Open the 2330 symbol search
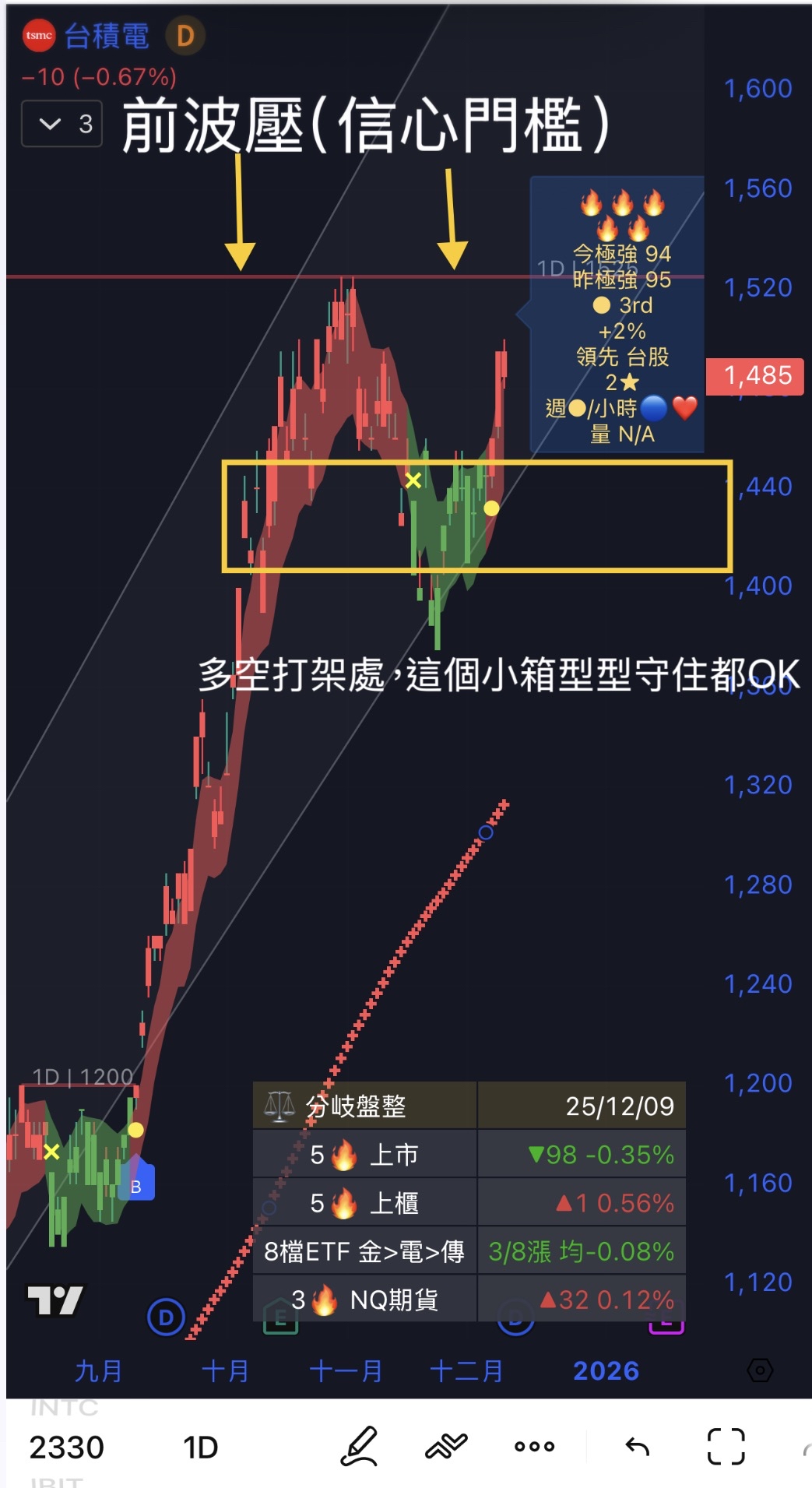The height and width of the screenshot is (1488, 812). click(x=66, y=1448)
